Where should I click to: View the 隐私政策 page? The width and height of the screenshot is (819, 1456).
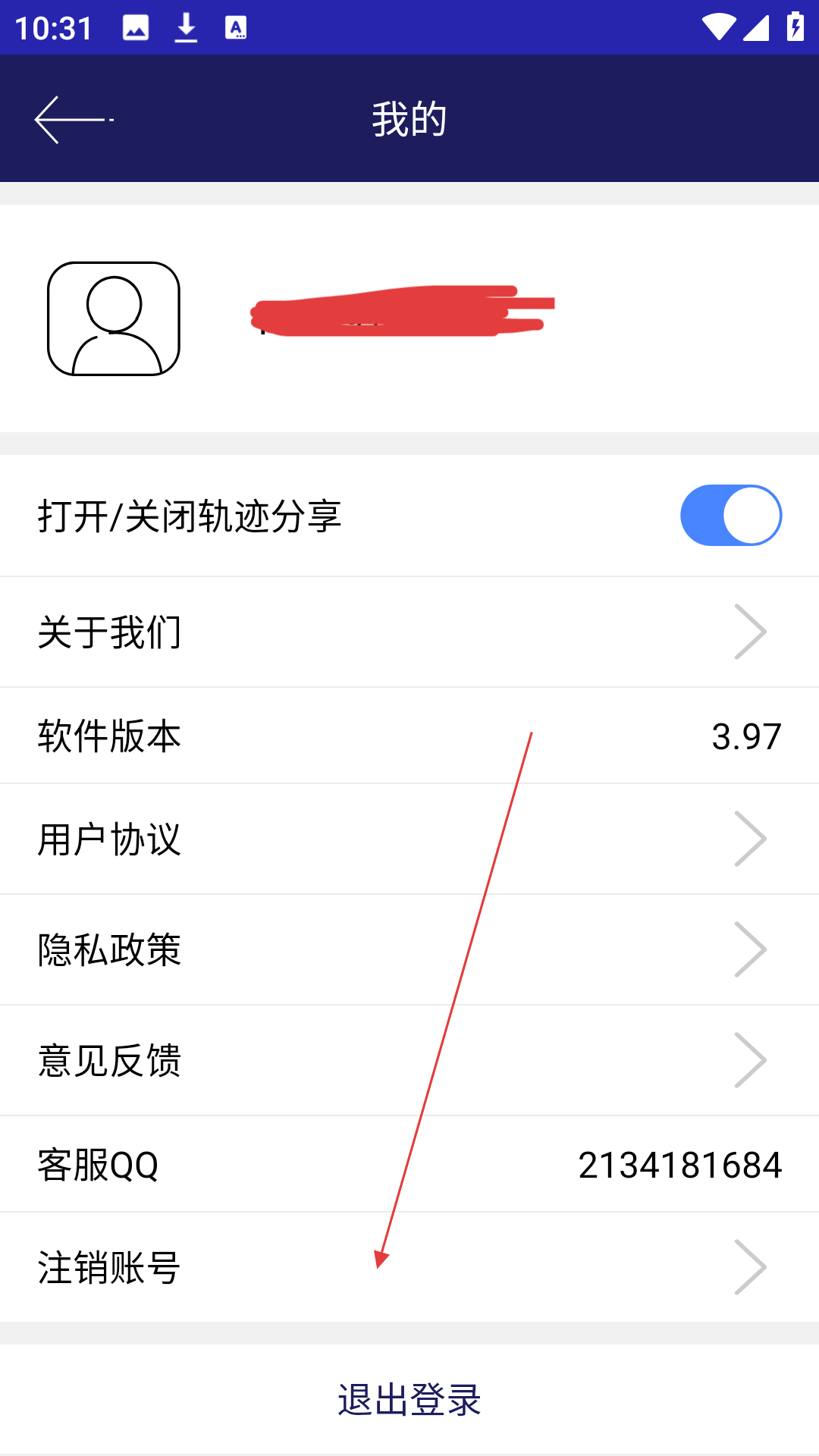[409, 949]
